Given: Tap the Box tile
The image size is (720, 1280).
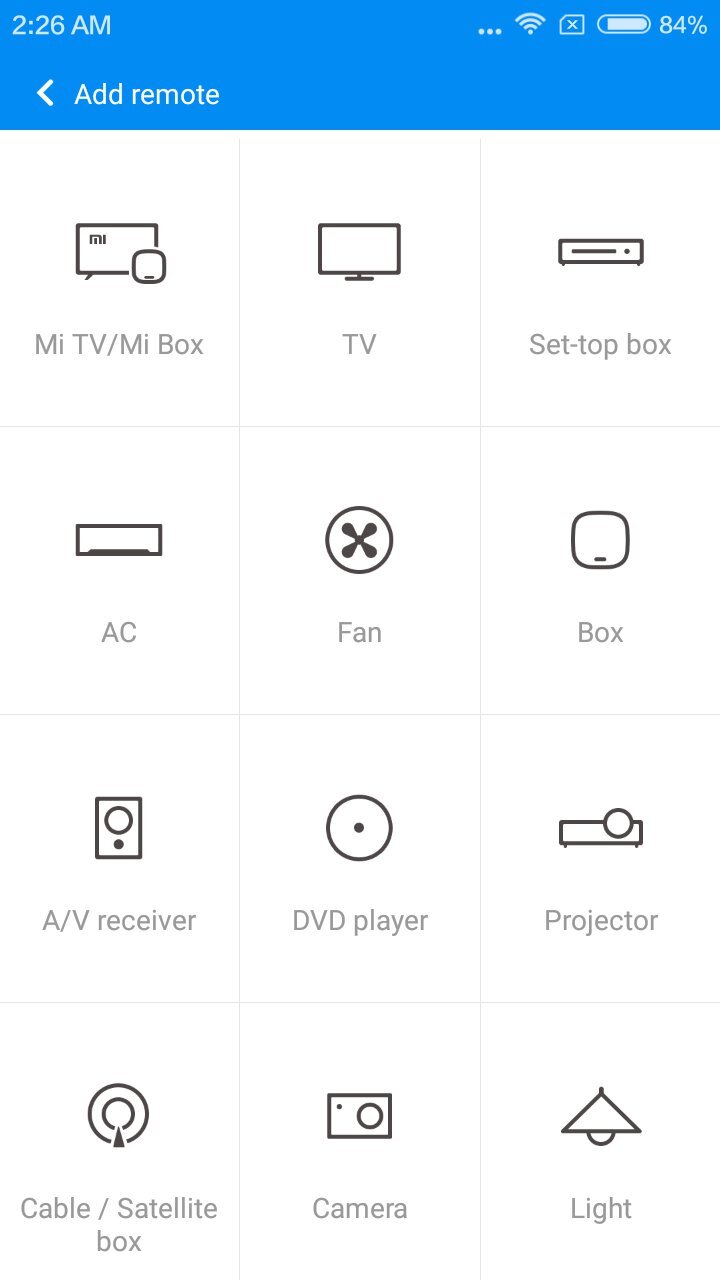Looking at the screenshot, I should click(600, 571).
